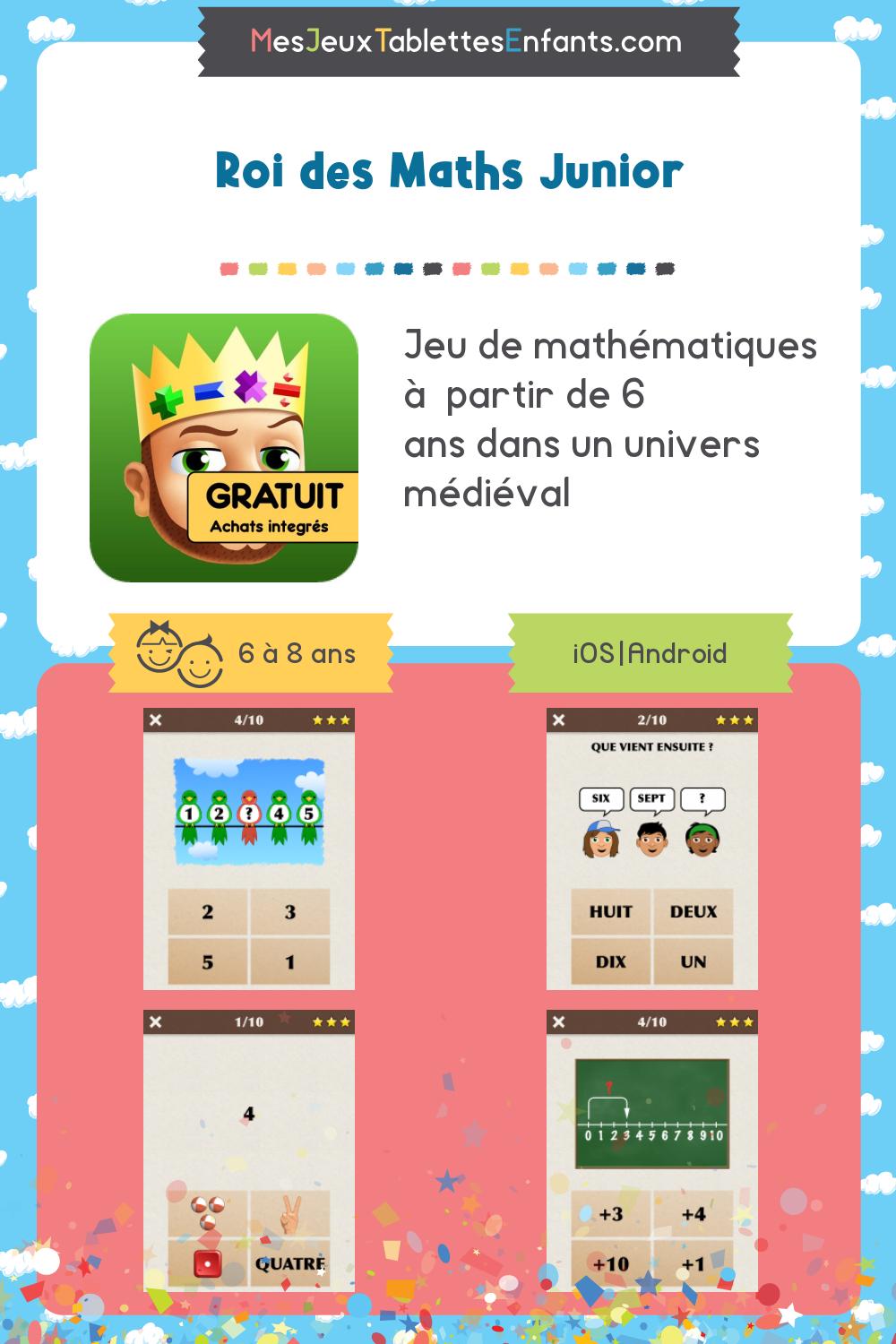
Task: Select the HUIT answer
Action: [x=611, y=912]
